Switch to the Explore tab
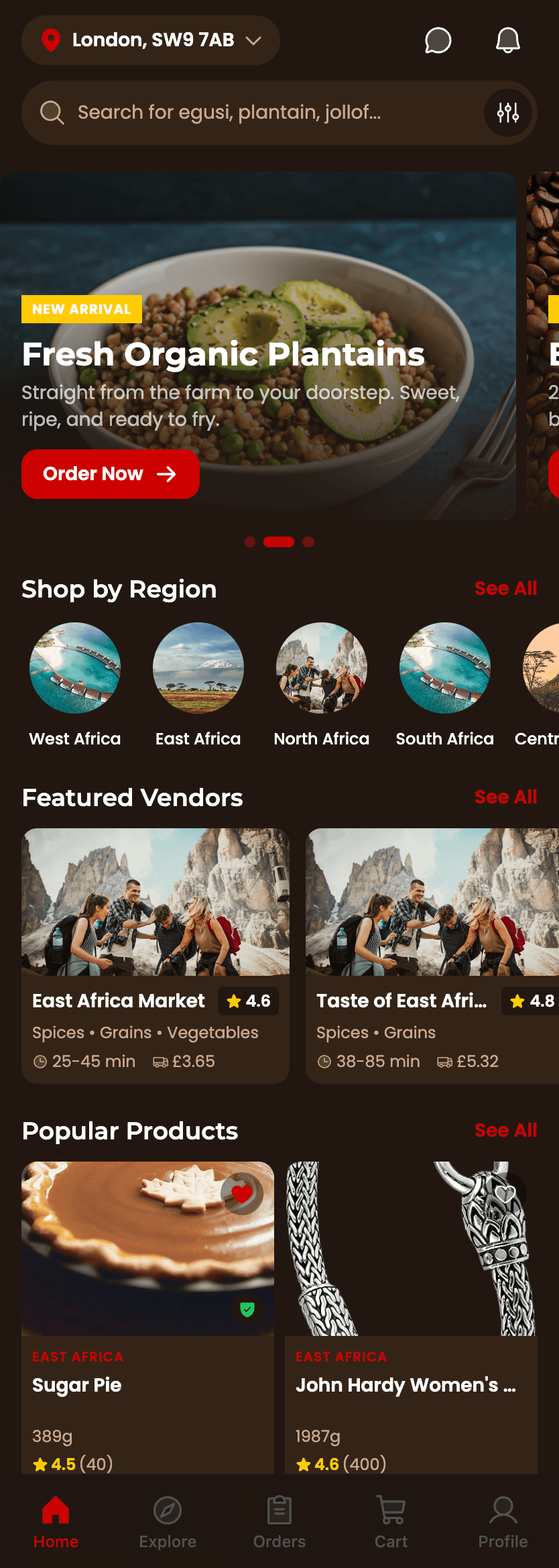Image resolution: width=559 pixels, height=1568 pixels. click(x=168, y=1522)
